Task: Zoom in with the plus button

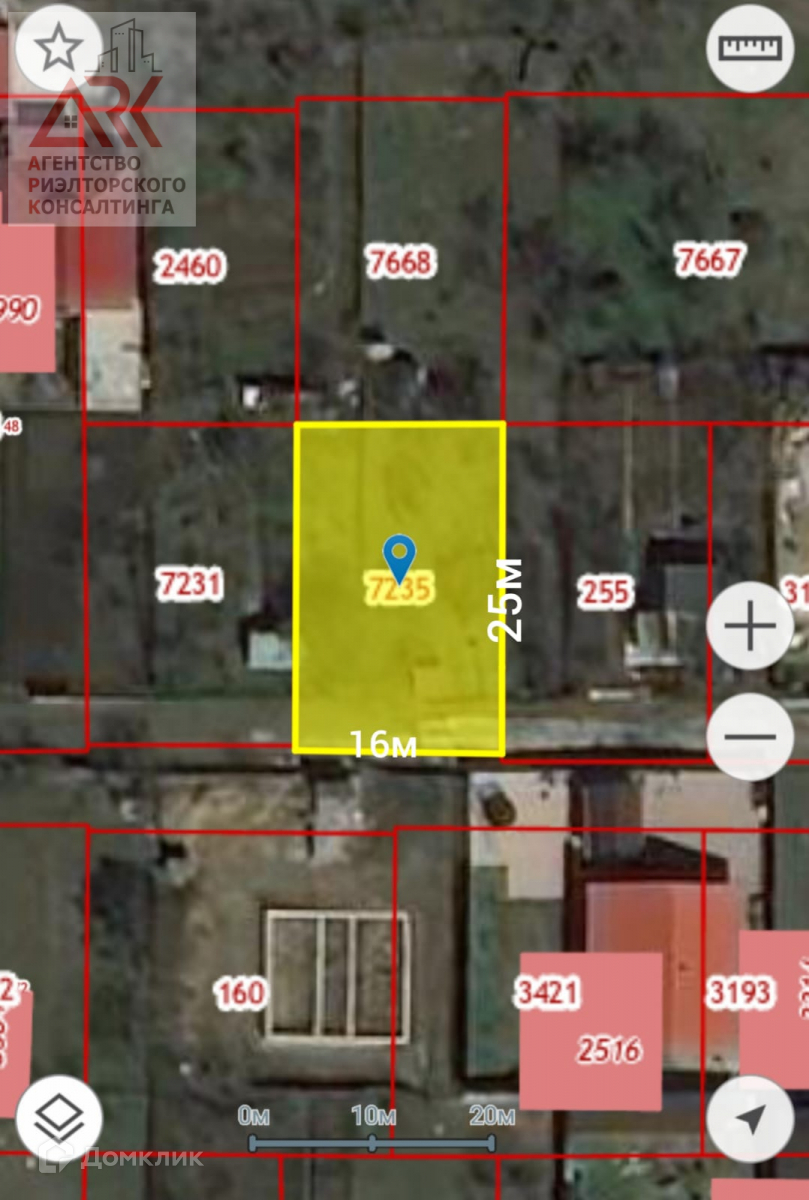Action: point(750,628)
